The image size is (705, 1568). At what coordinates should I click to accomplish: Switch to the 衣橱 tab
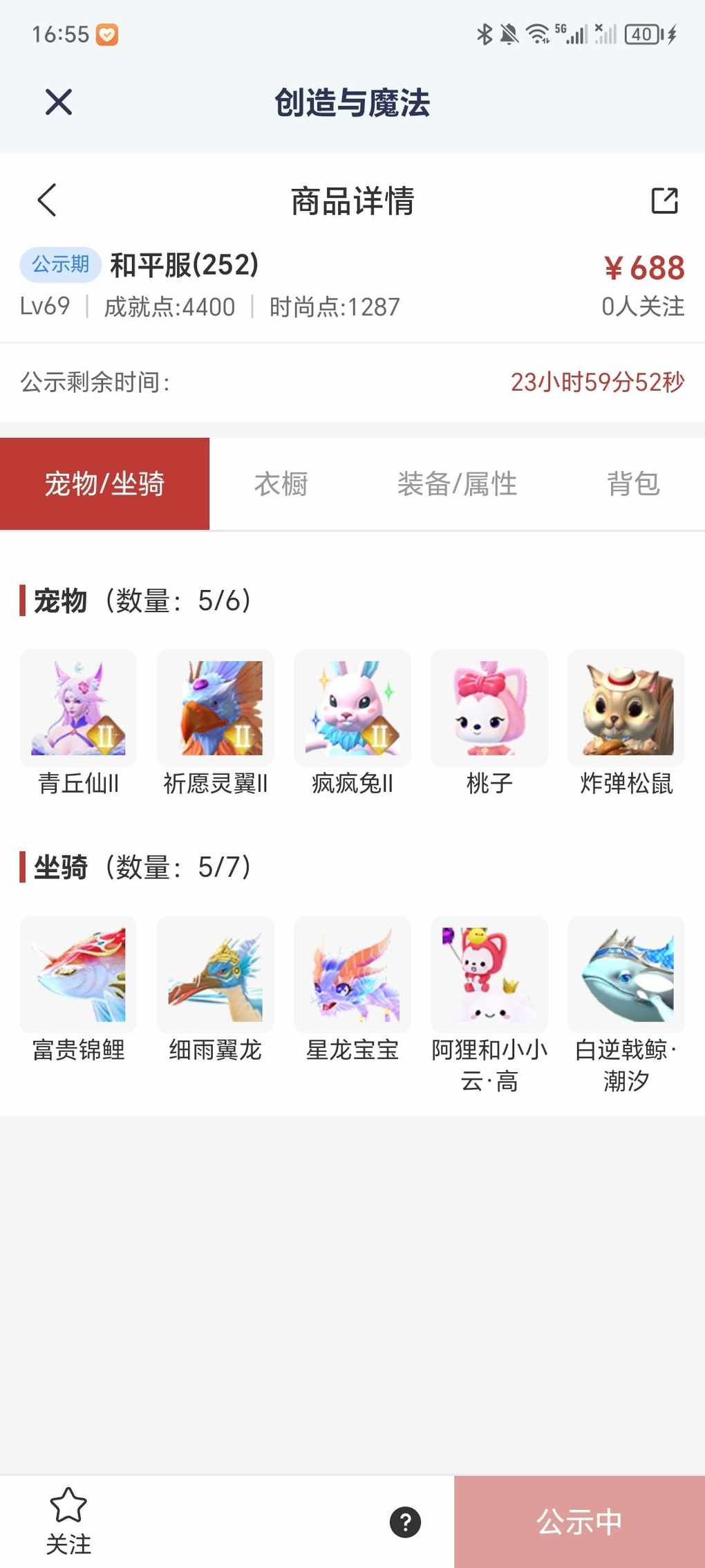click(281, 483)
